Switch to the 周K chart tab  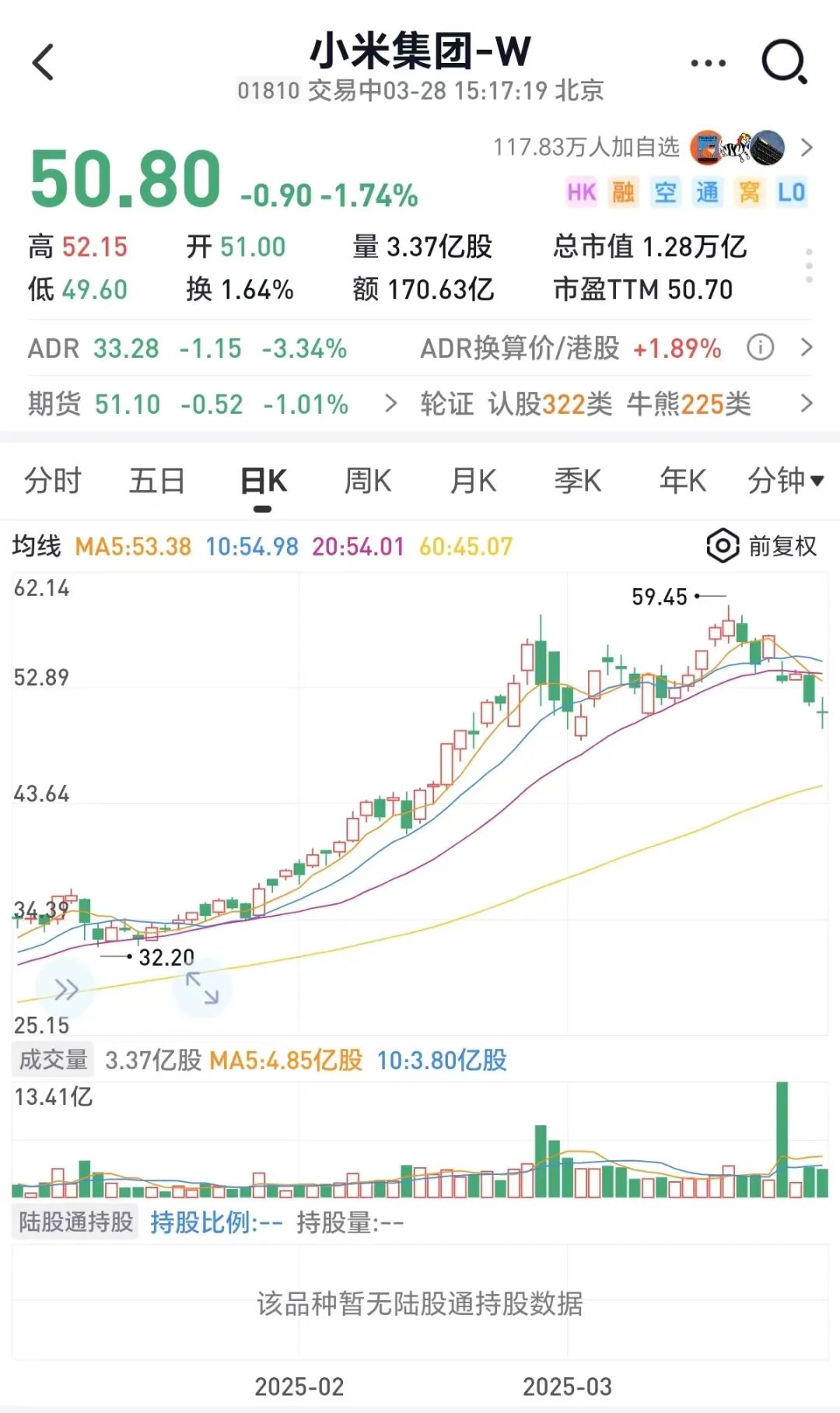click(368, 481)
